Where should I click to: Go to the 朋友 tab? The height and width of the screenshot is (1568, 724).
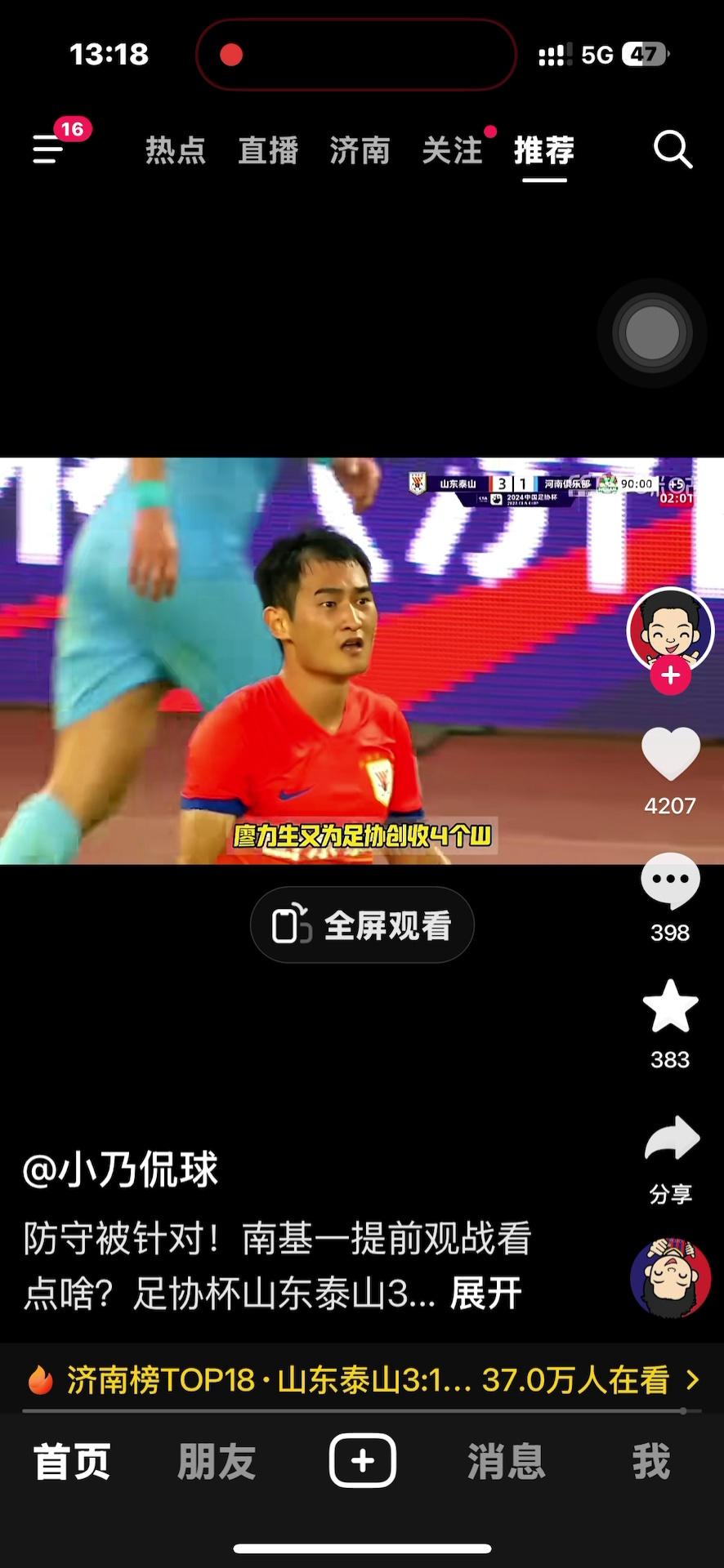coord(217,1461)
